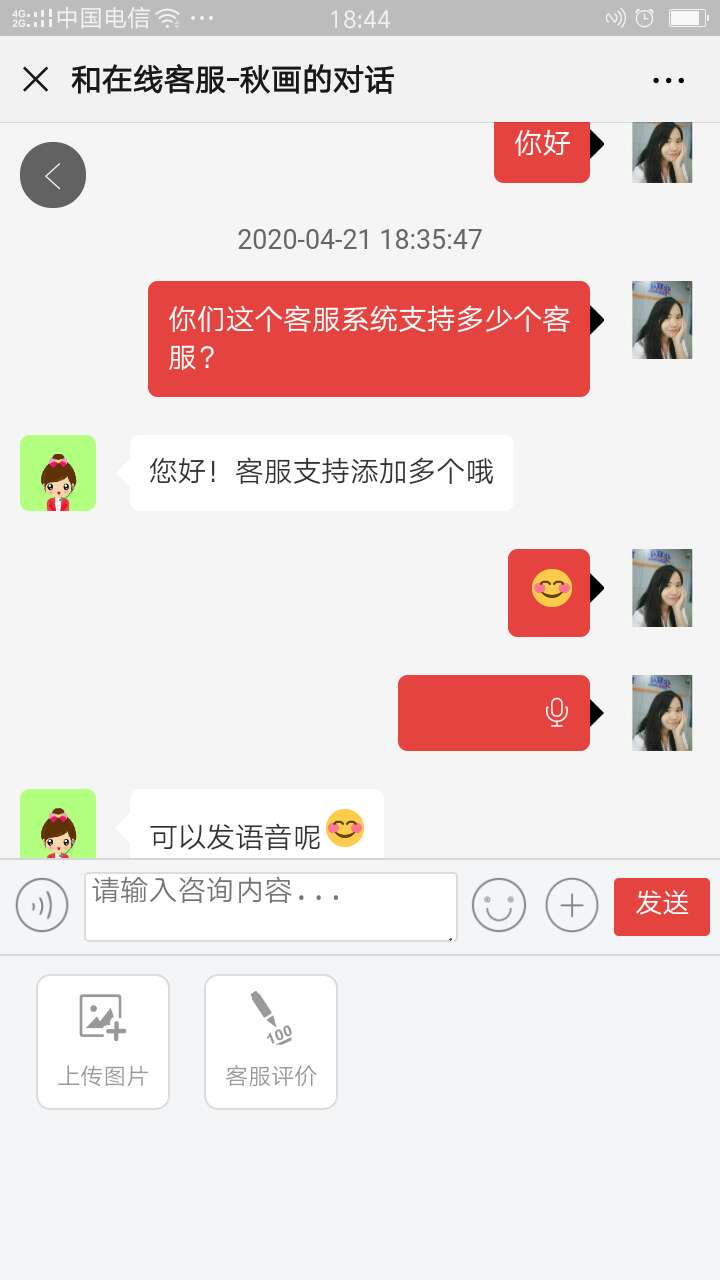720x1280 pixels.
Task: Tap the battery indicator in the status bar
Action: tap(688, 16)
